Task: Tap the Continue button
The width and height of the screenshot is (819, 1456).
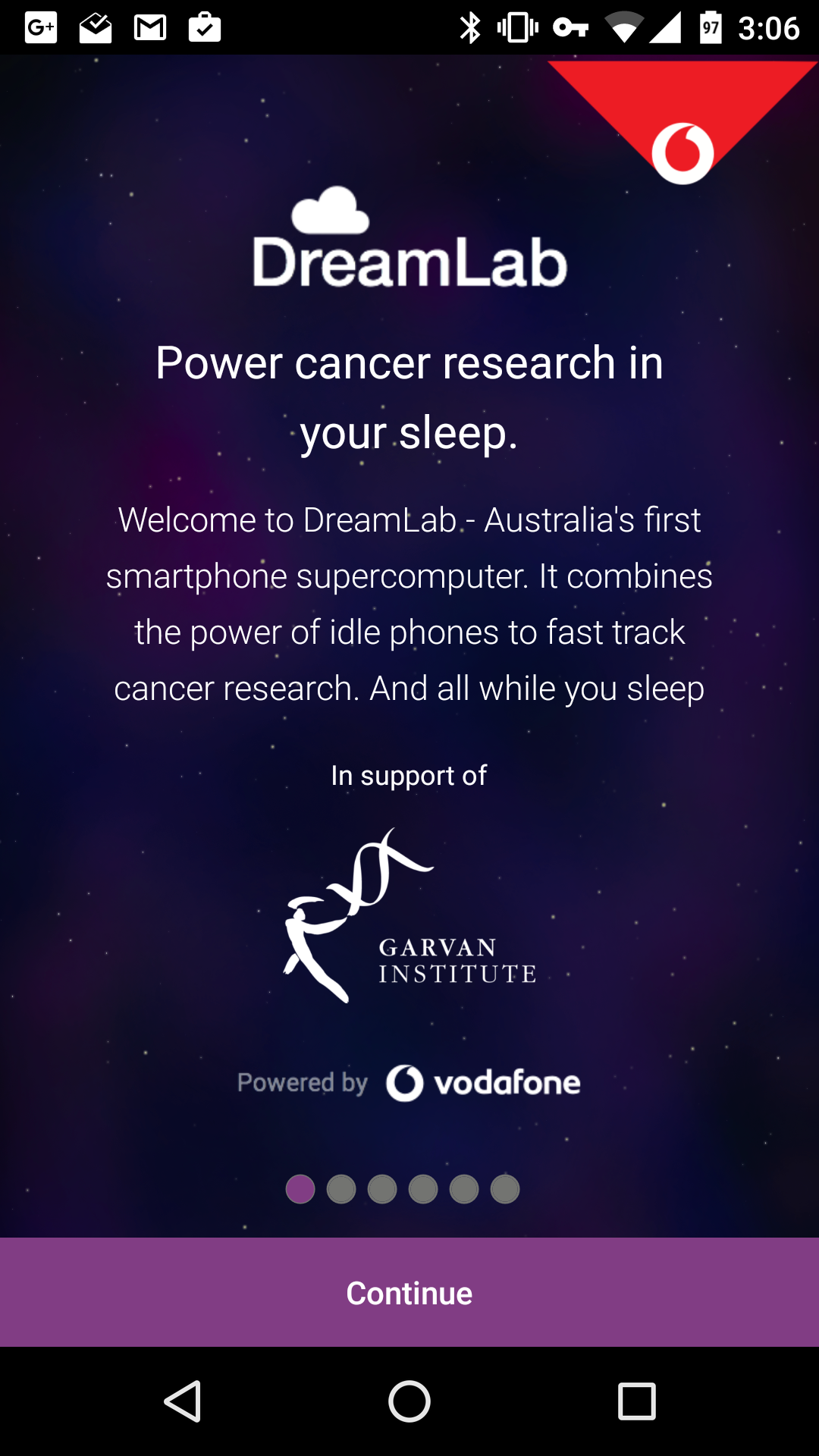Action: pyautogui.click(x=409, y=1292)
